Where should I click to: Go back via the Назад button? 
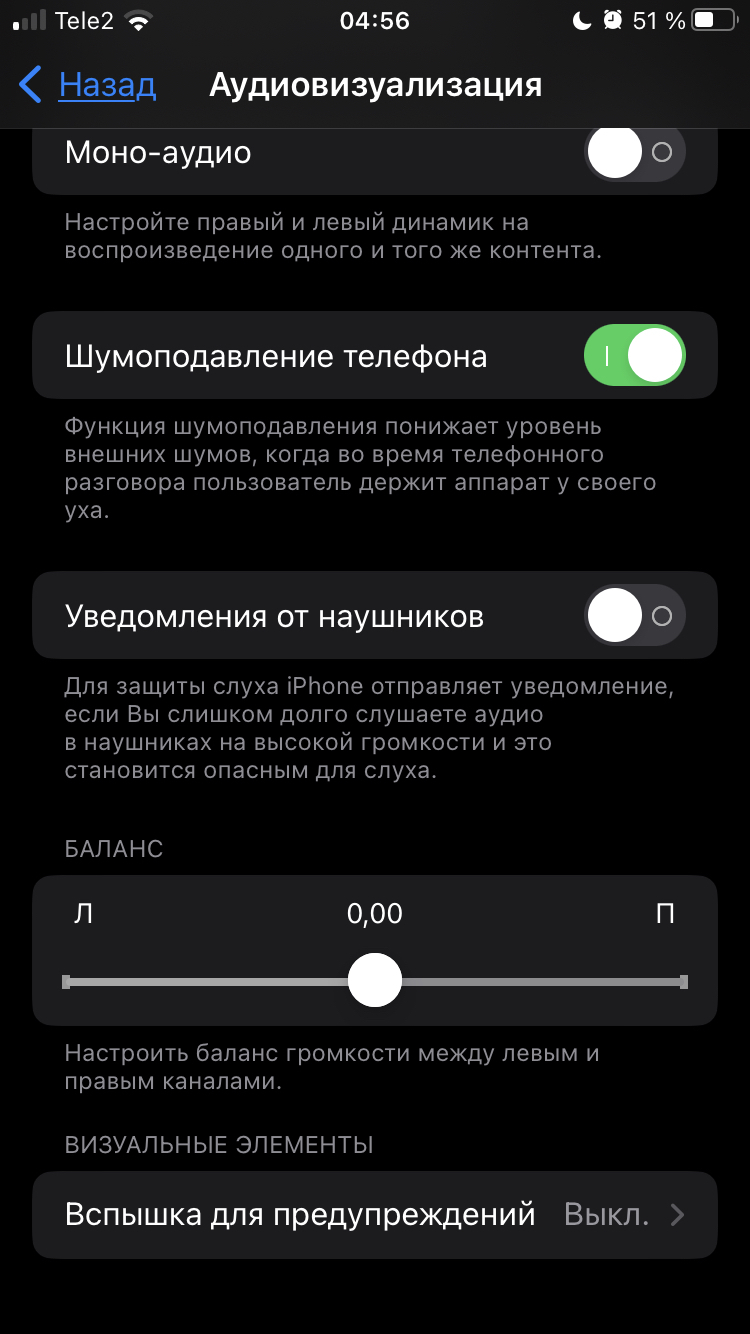88,85
